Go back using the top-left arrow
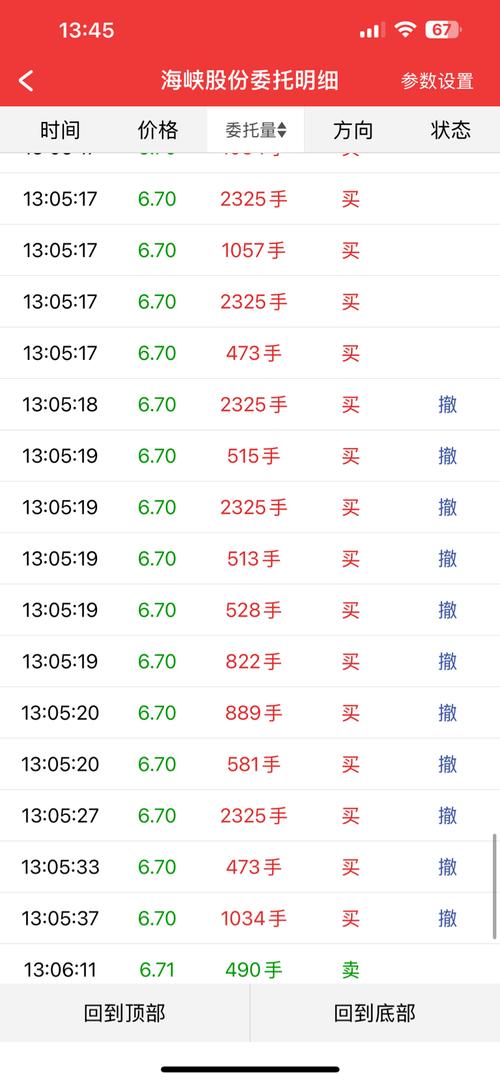The width and height of the screenshot is (500, 1082). click(x=26, y=81)
